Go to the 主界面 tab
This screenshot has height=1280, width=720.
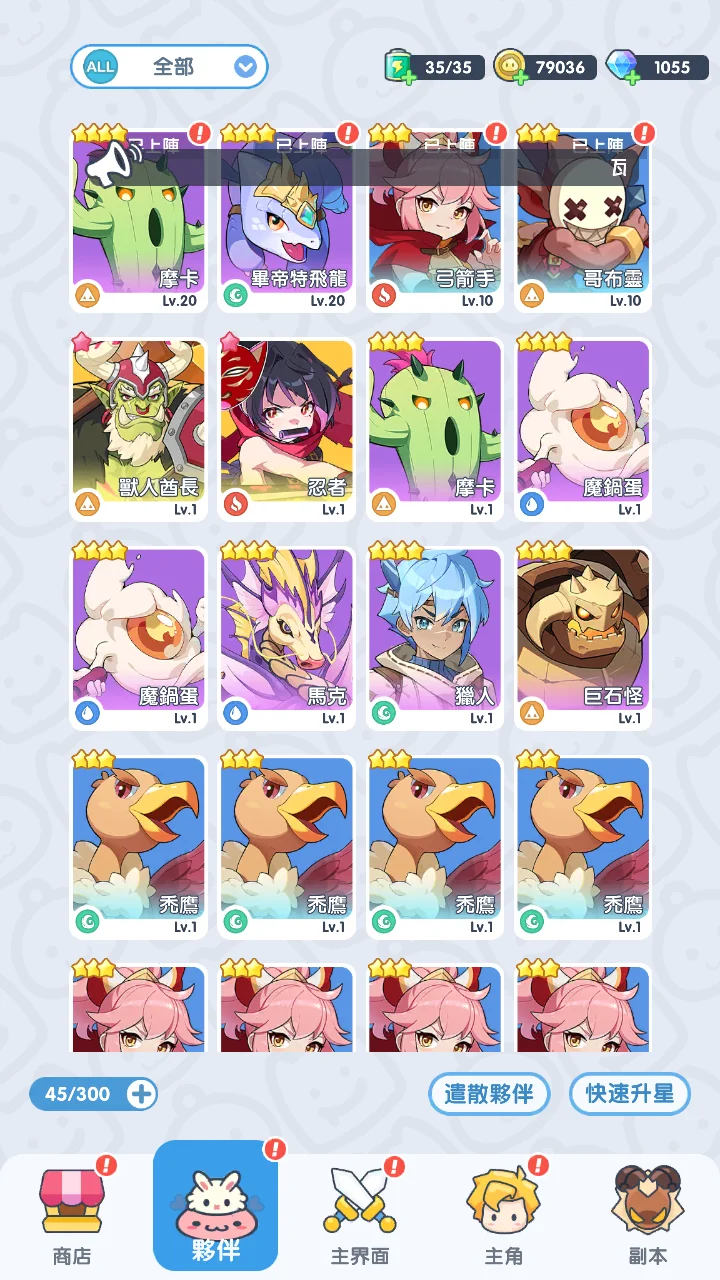(360, 1214)
